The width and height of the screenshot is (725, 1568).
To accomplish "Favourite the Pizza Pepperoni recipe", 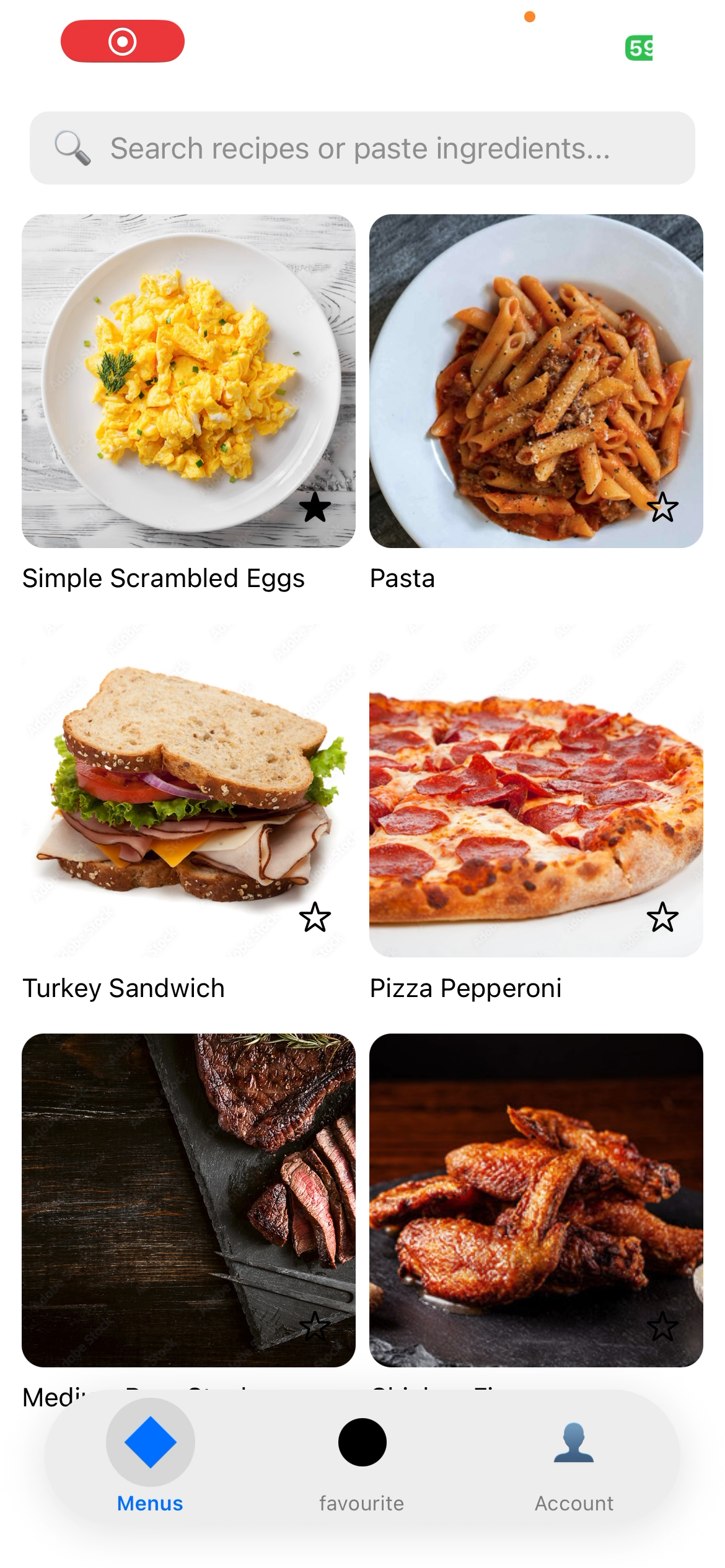I will coord(662,917).
